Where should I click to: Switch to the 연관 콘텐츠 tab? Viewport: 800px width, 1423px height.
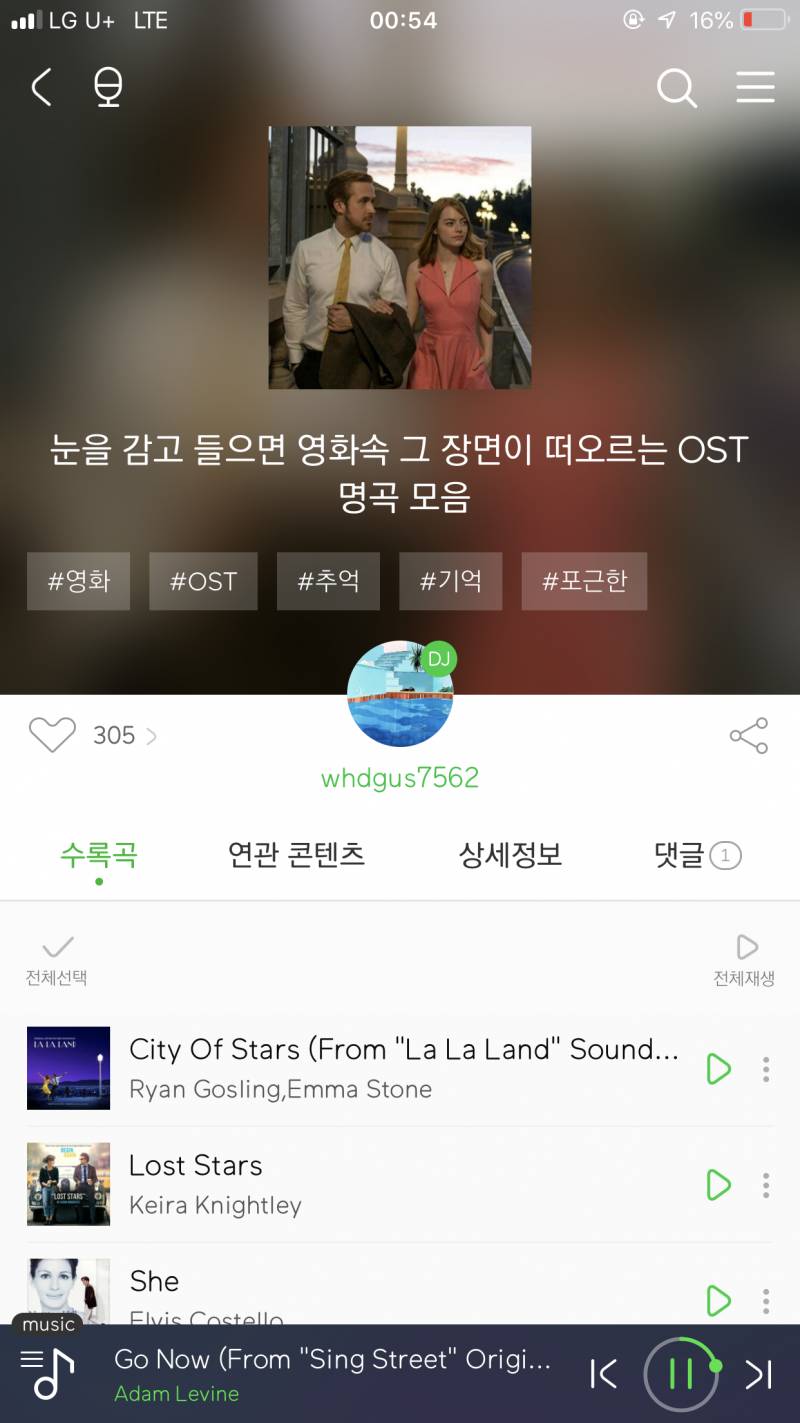(296, 855)
